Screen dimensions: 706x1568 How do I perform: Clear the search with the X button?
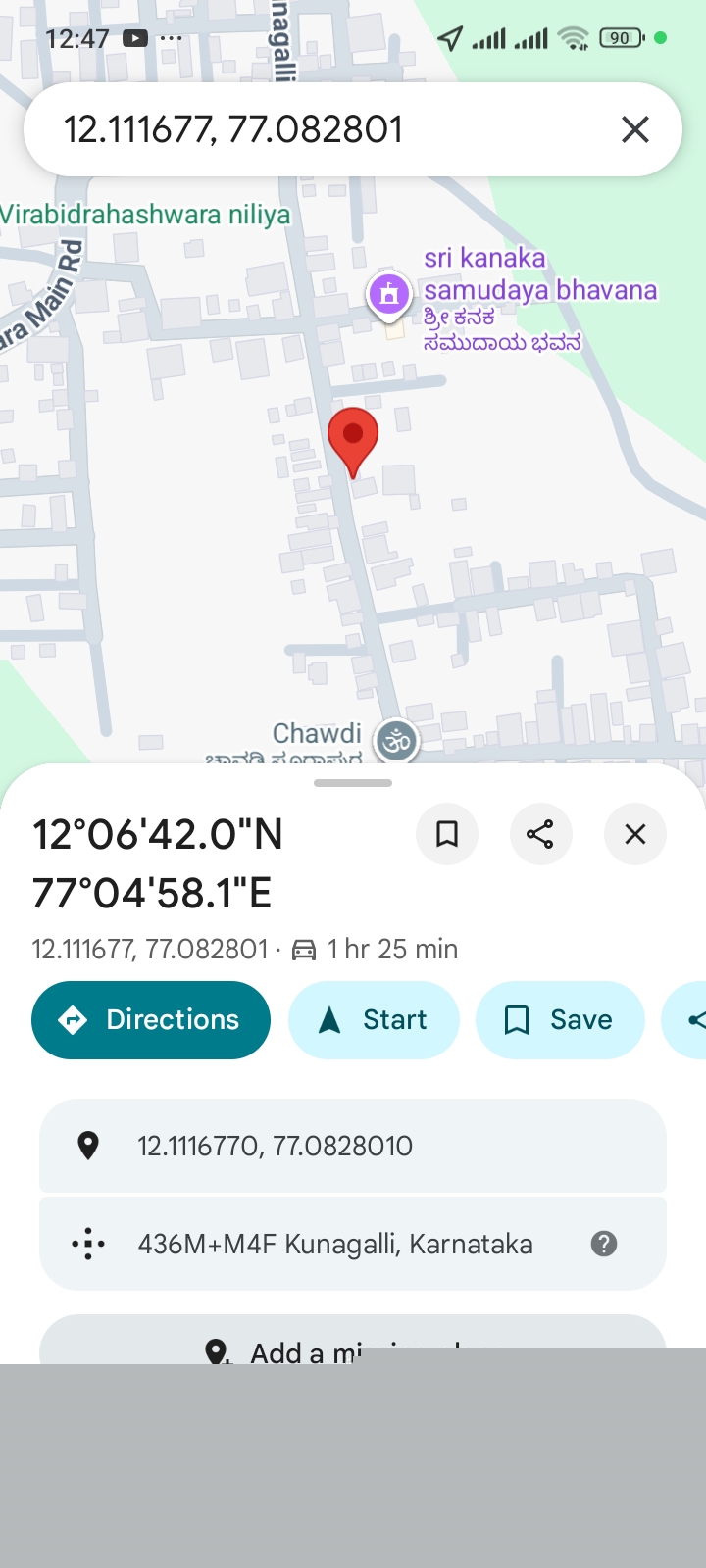click(x=635, y=128)
